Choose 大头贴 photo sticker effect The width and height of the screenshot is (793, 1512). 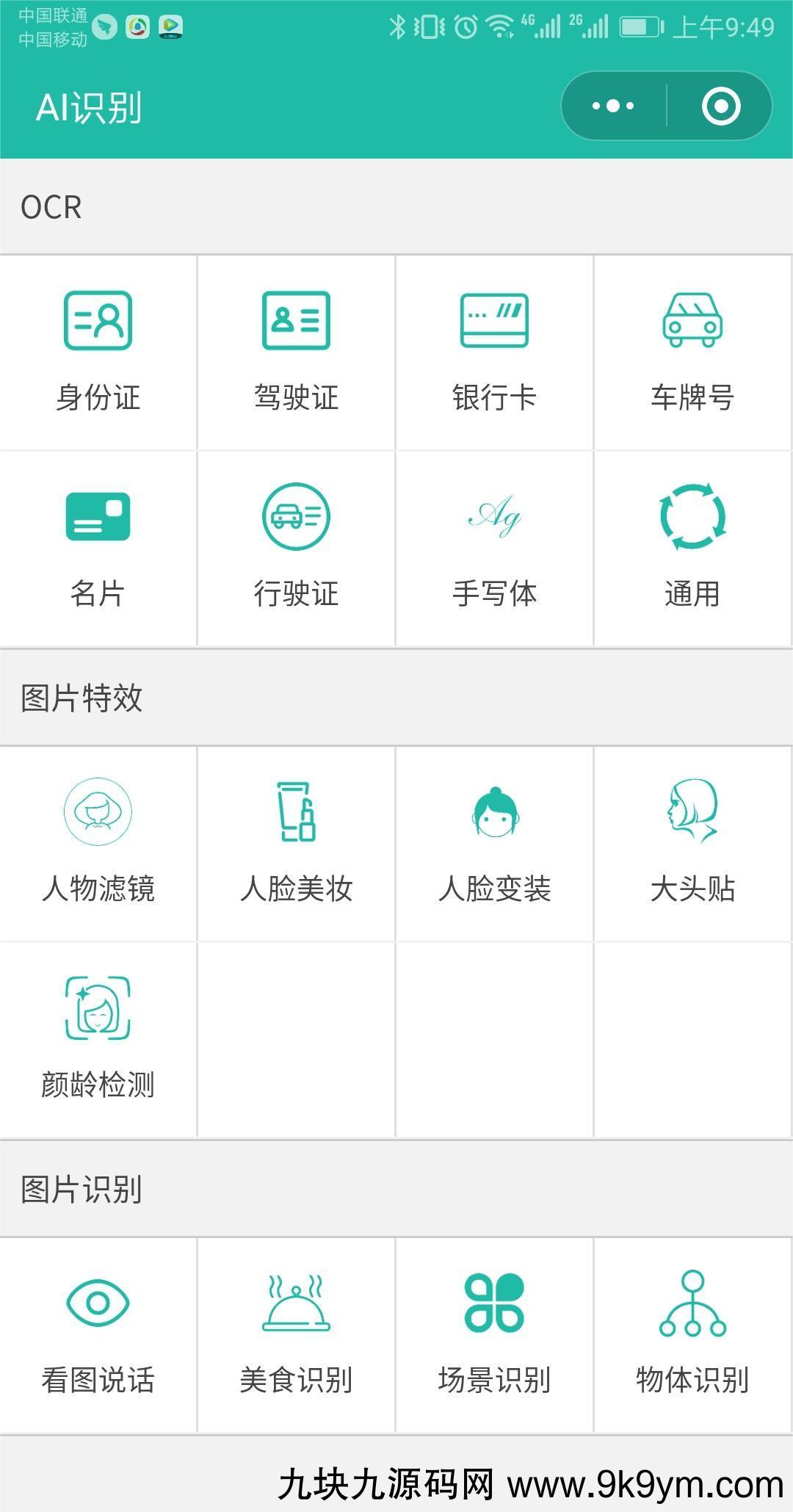pyautogui.click(x=692, y=844)
